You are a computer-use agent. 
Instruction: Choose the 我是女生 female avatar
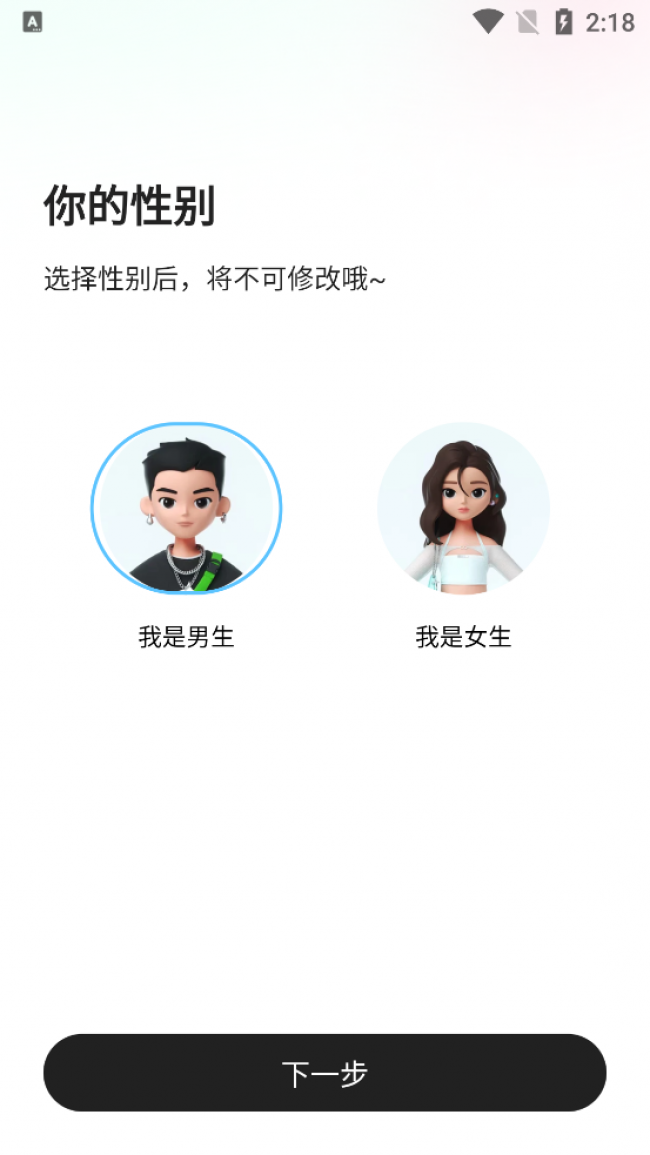[x=463, y=508]
